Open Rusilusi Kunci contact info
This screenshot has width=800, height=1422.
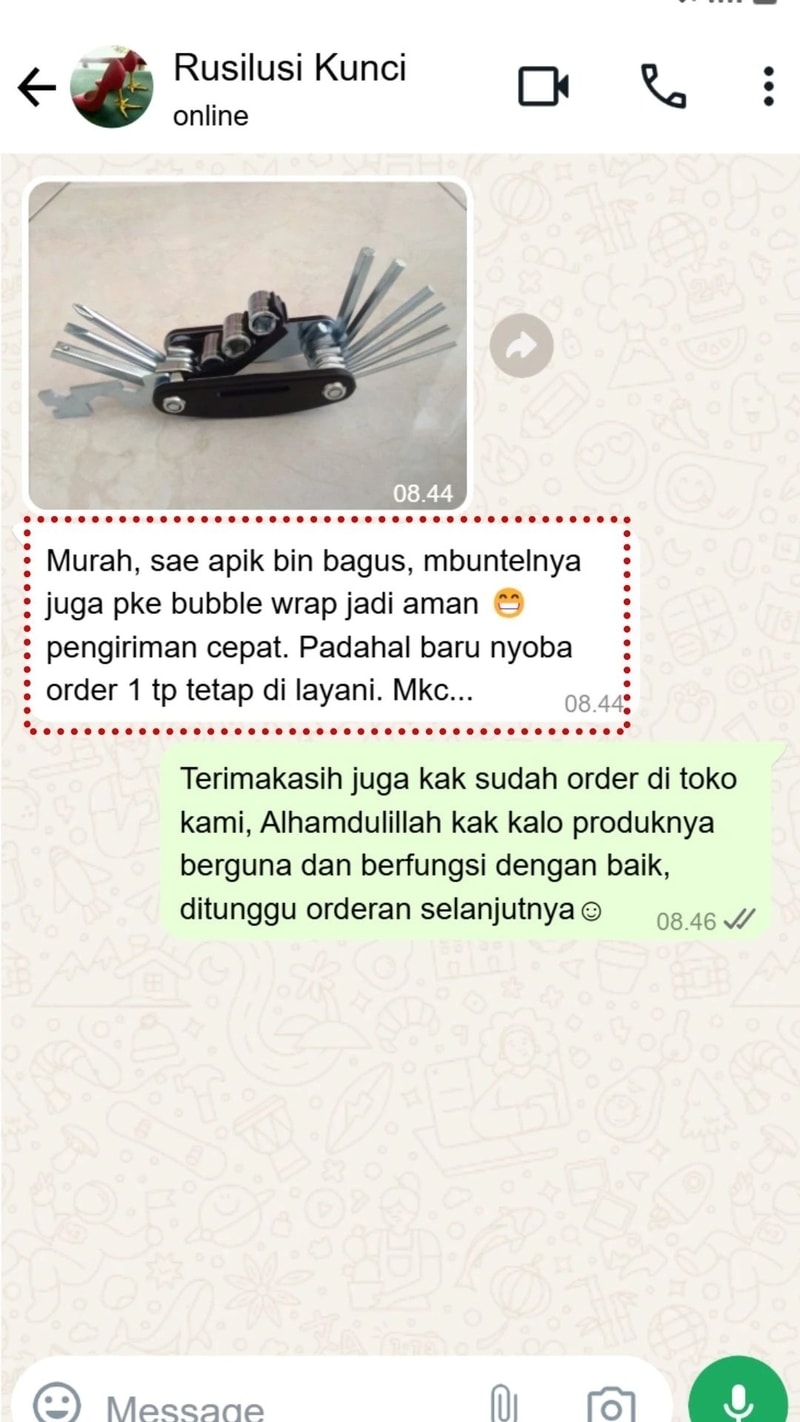[290, 88]
